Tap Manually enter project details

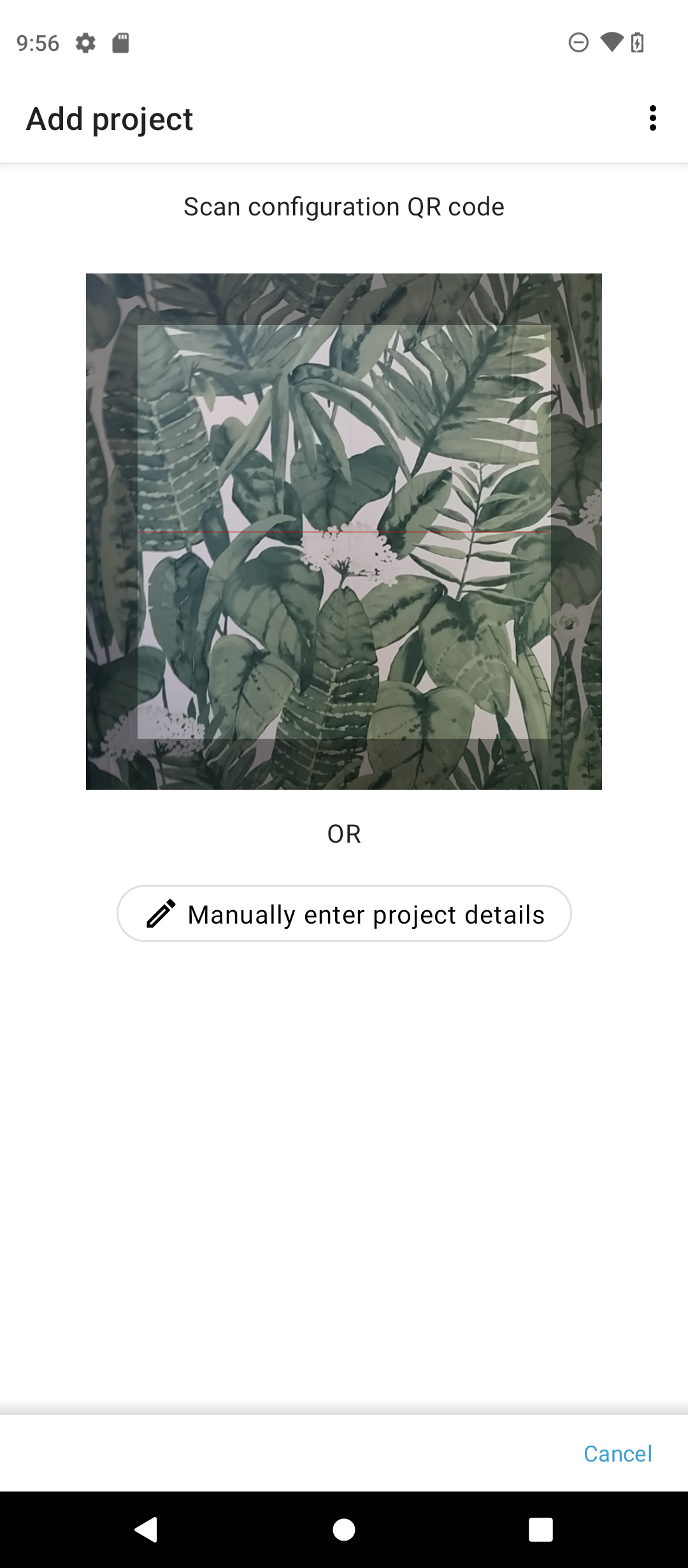tap(344, 913)
